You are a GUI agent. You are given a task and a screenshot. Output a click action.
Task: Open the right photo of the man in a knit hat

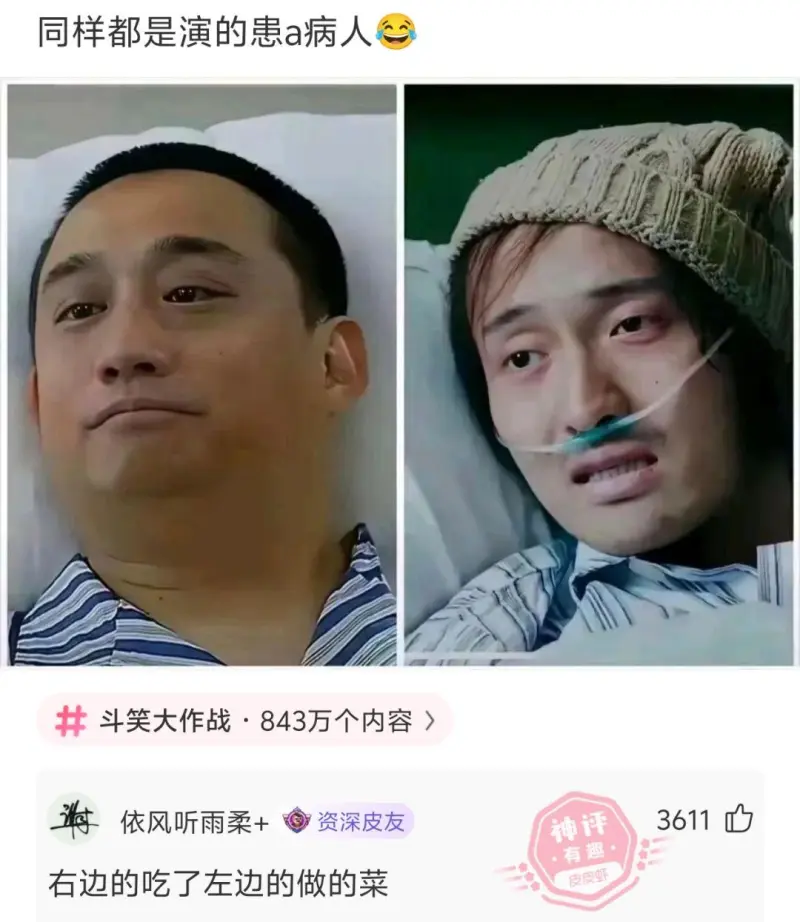tap(598, 375)
